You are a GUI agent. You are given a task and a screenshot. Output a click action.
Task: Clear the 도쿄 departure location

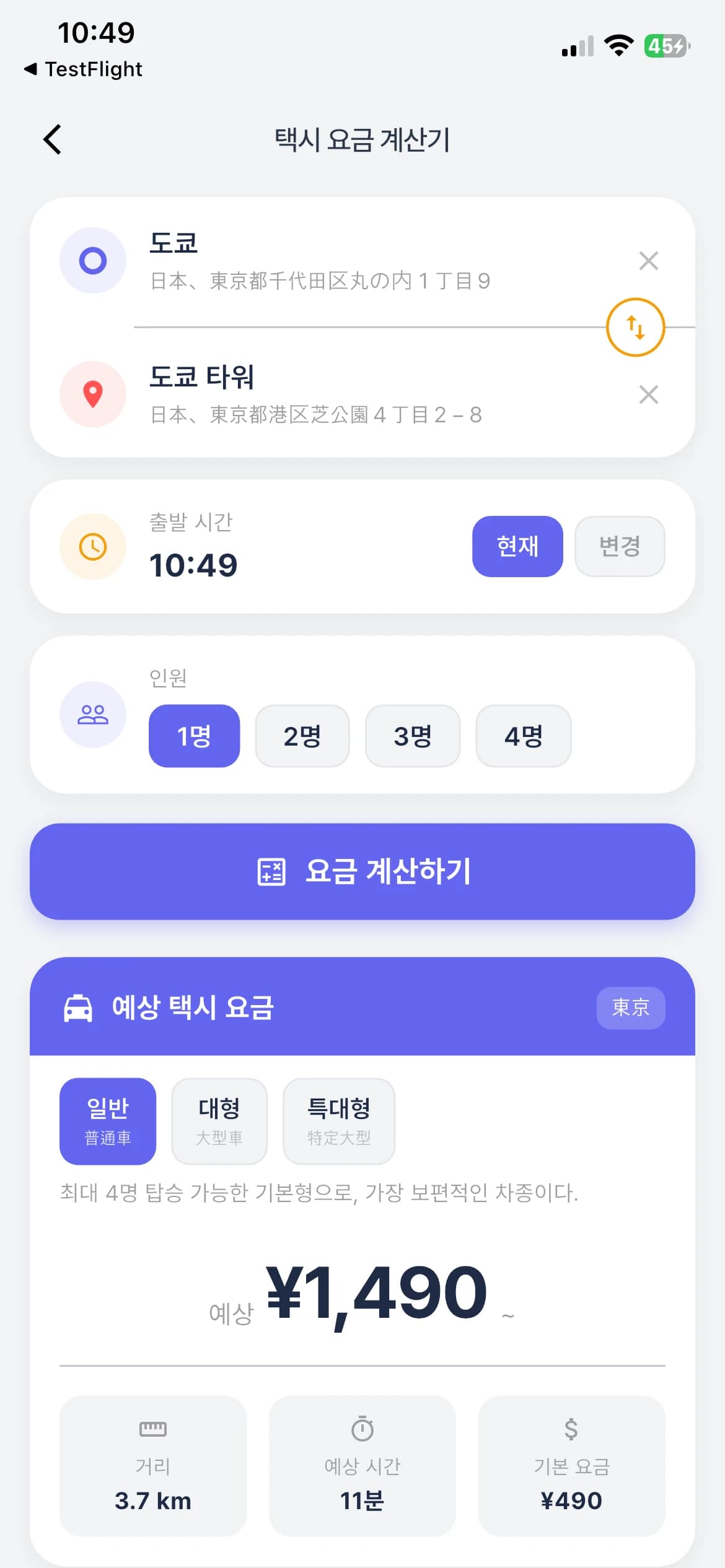[x=648, y=261]
